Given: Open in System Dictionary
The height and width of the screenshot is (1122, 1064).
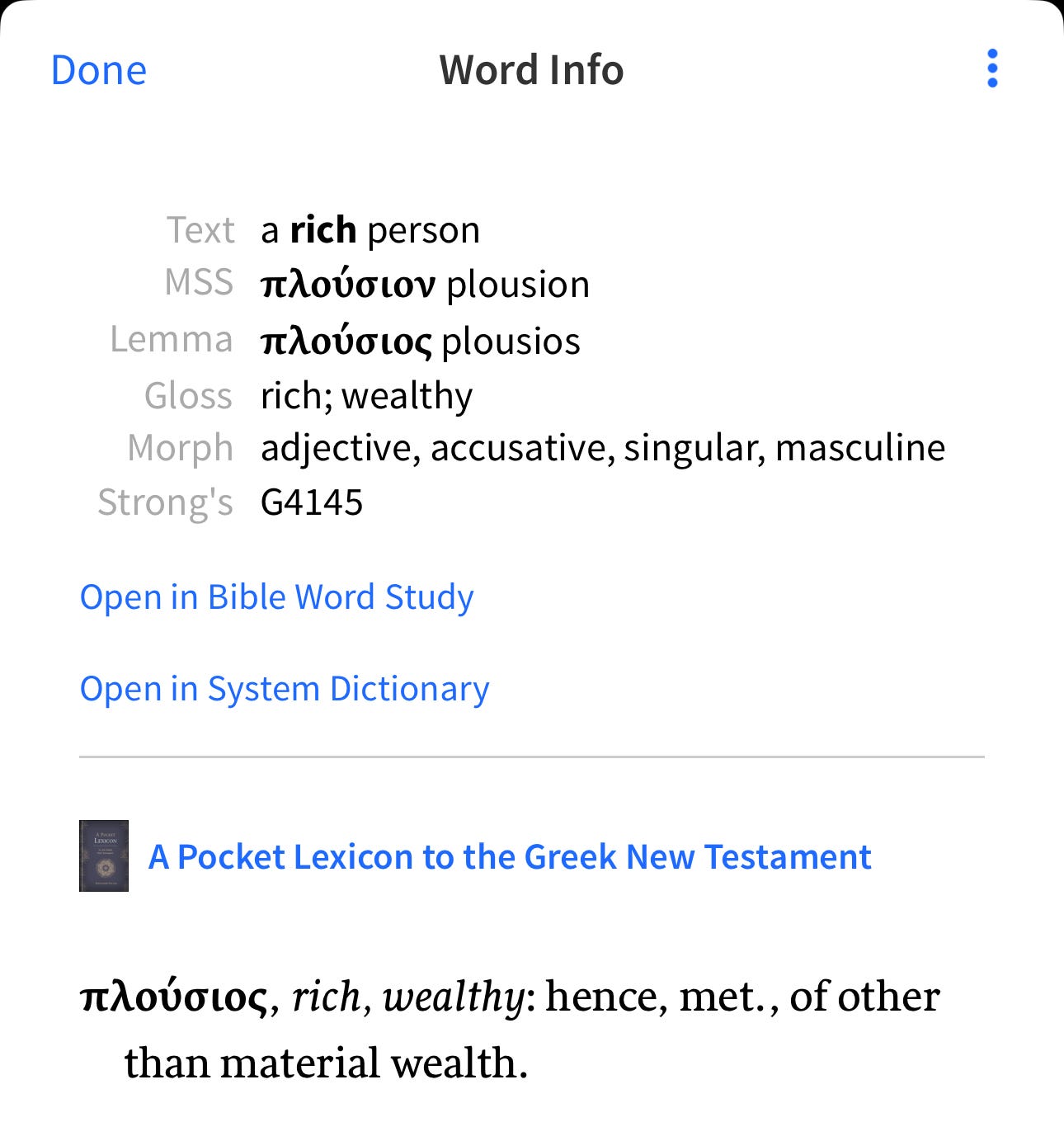Looking at the screenshot, I should [284, 688].
